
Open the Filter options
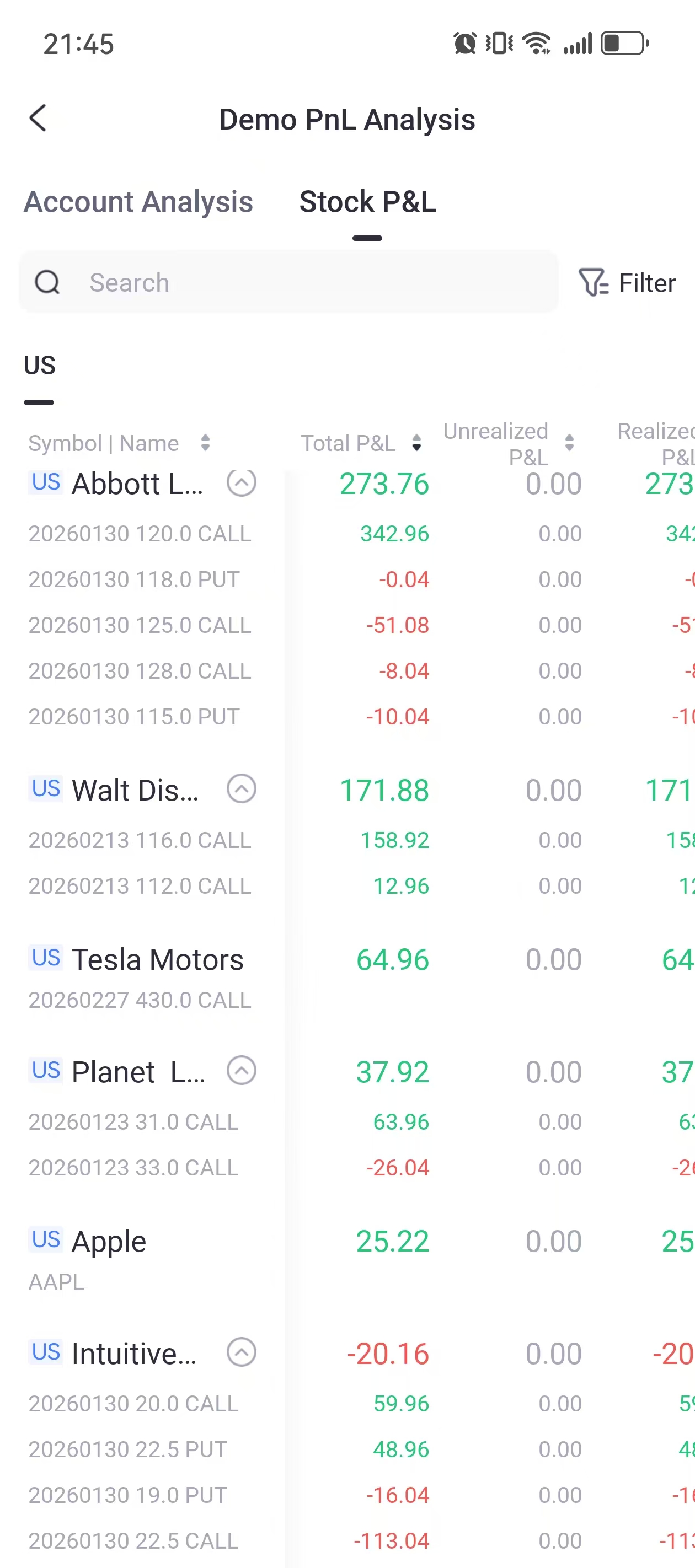point(627,283)
